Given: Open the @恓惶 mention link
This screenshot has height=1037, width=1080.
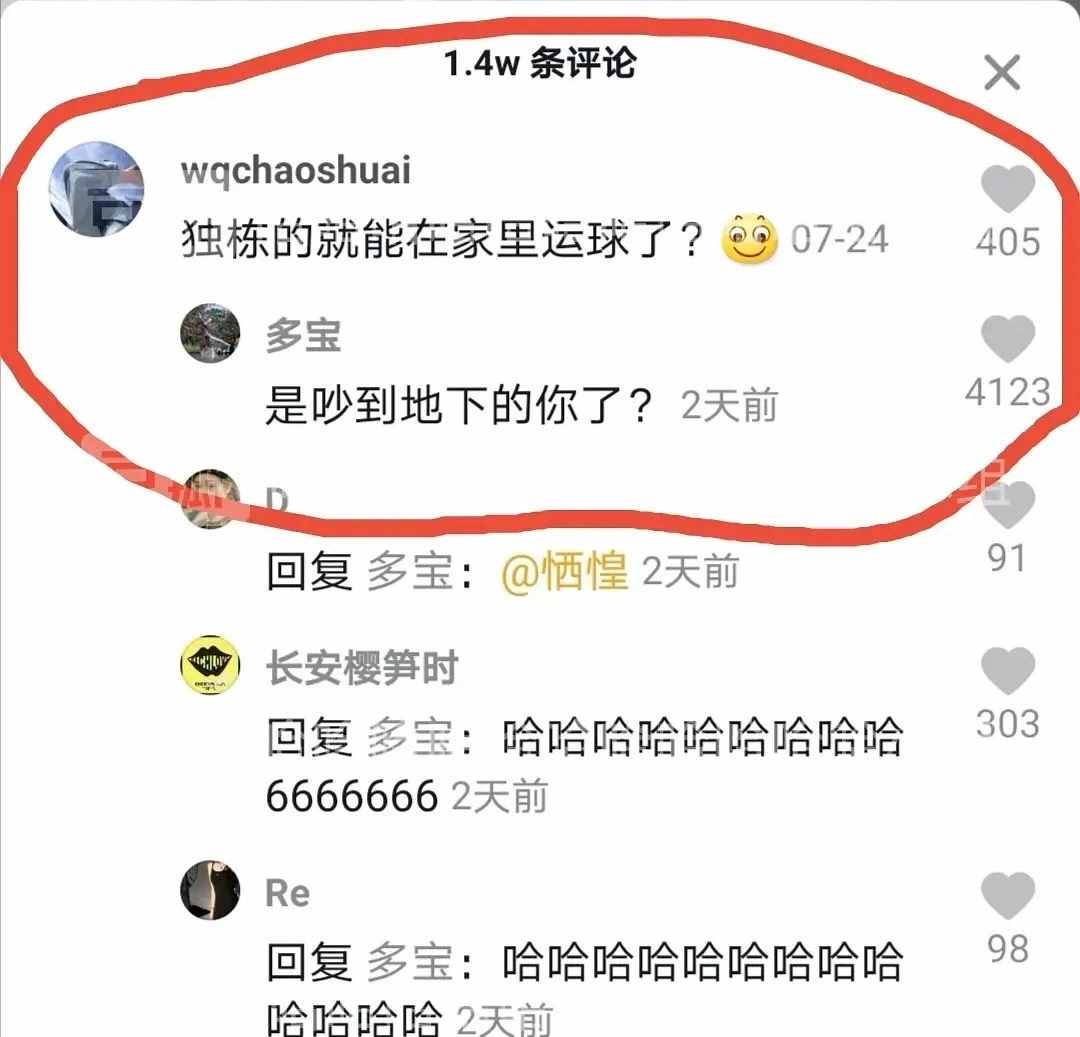Looking at the screenshot, I should [564, 572].
